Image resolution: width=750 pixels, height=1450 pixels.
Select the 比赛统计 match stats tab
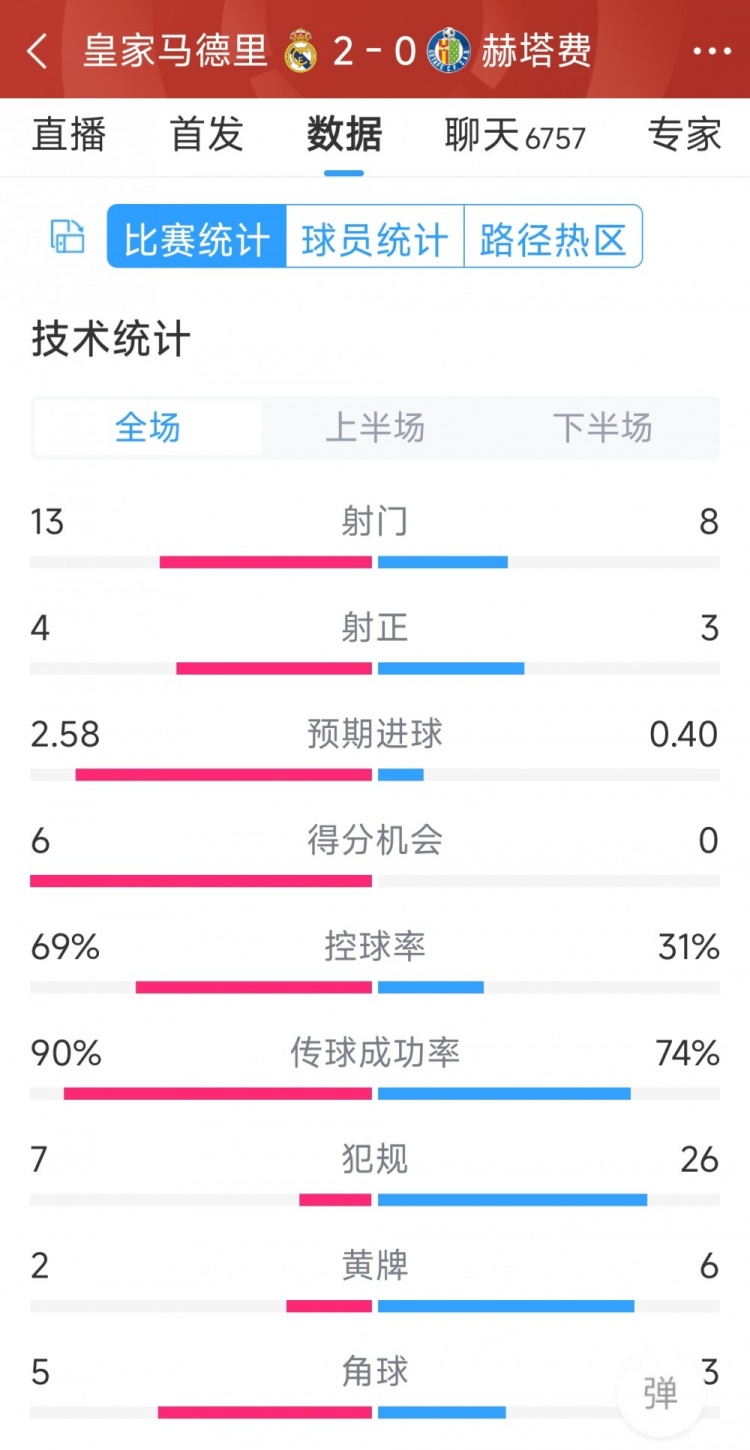pyautogui.click(x=195, y=236)
